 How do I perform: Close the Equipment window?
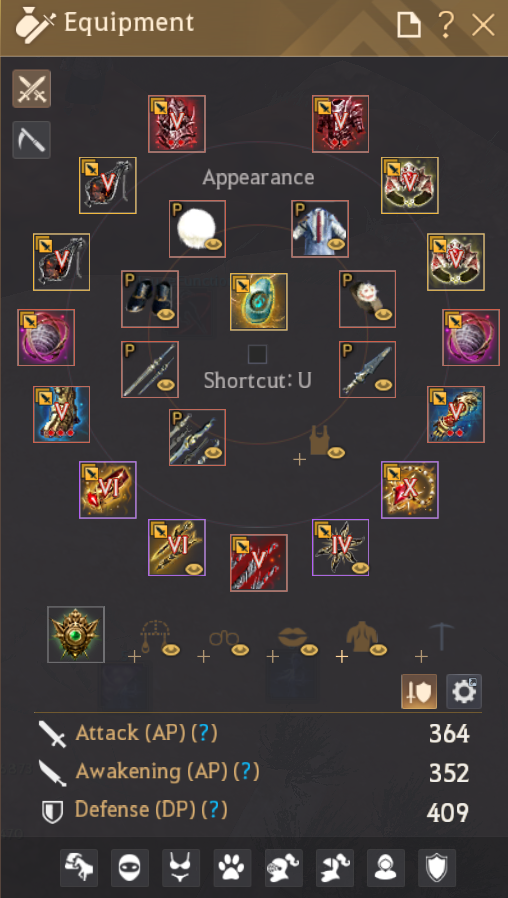point(483,25)
